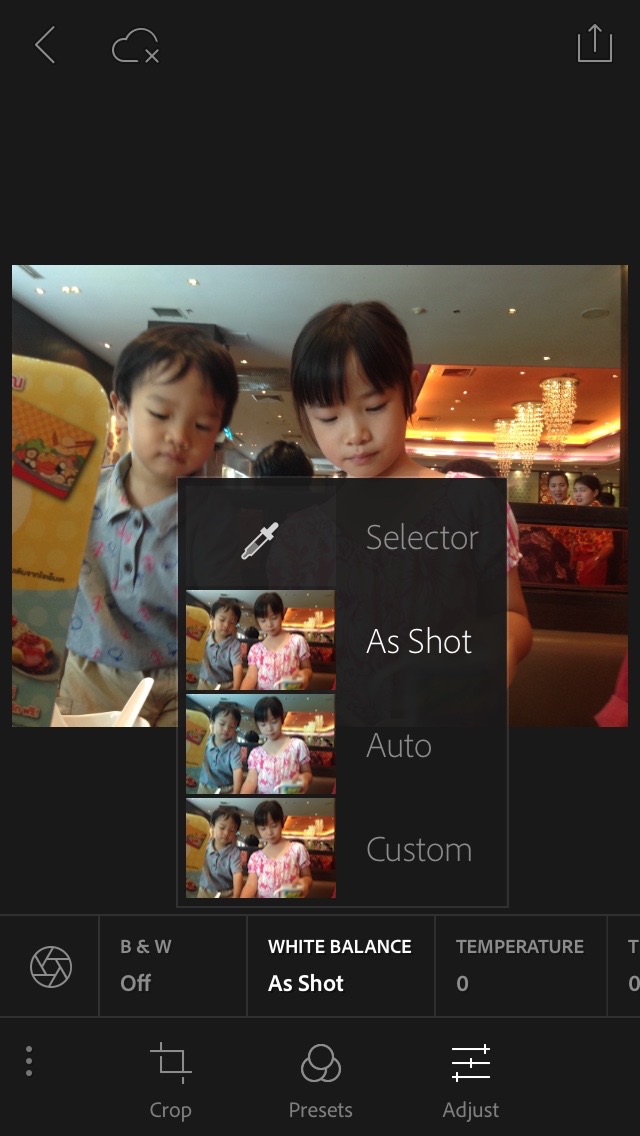The image size is (640, 1136).
Task: Switch to the Crop tool
Action: point(171,1078)
